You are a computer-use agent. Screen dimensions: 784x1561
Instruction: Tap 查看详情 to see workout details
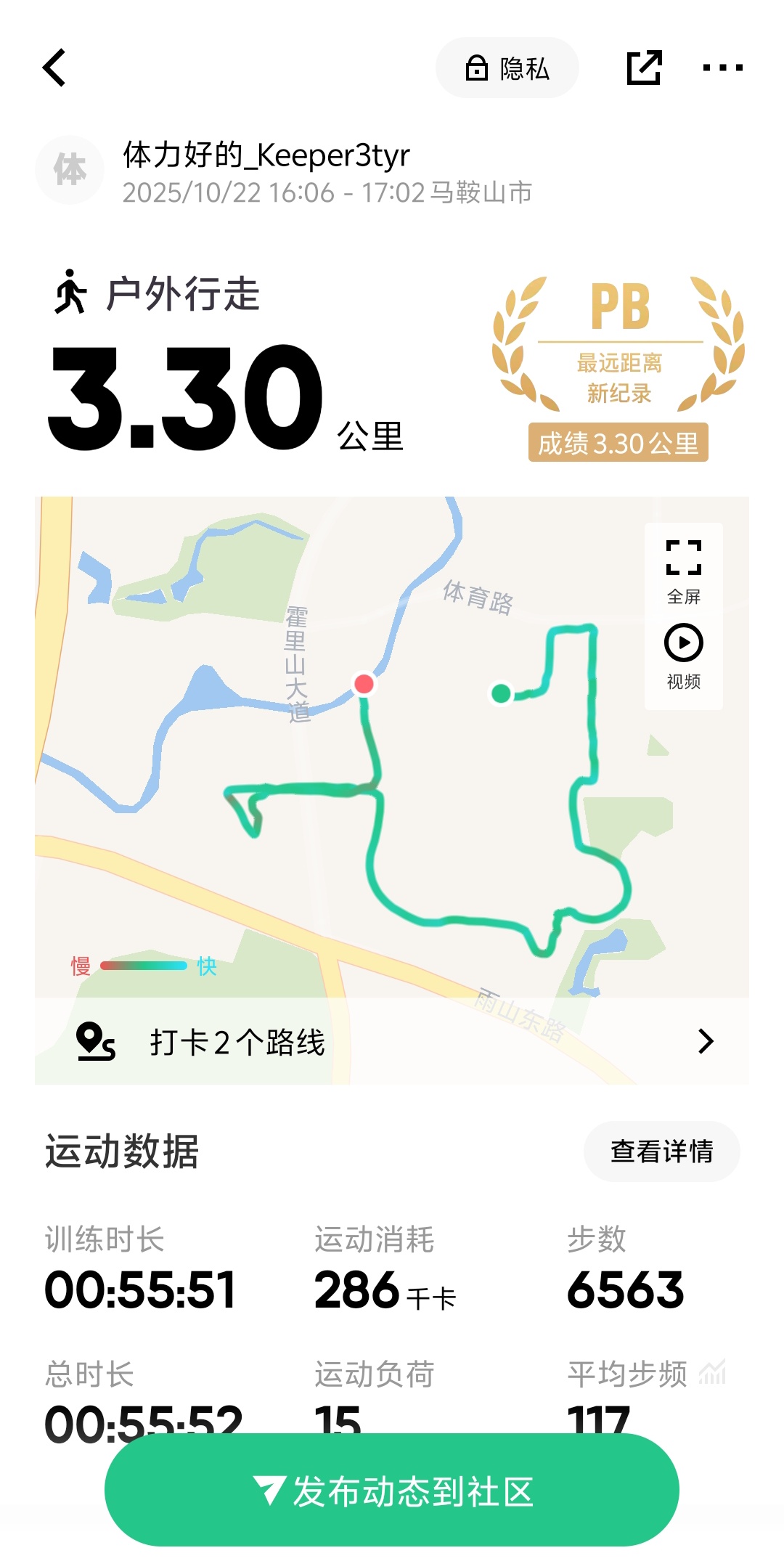662,1152
